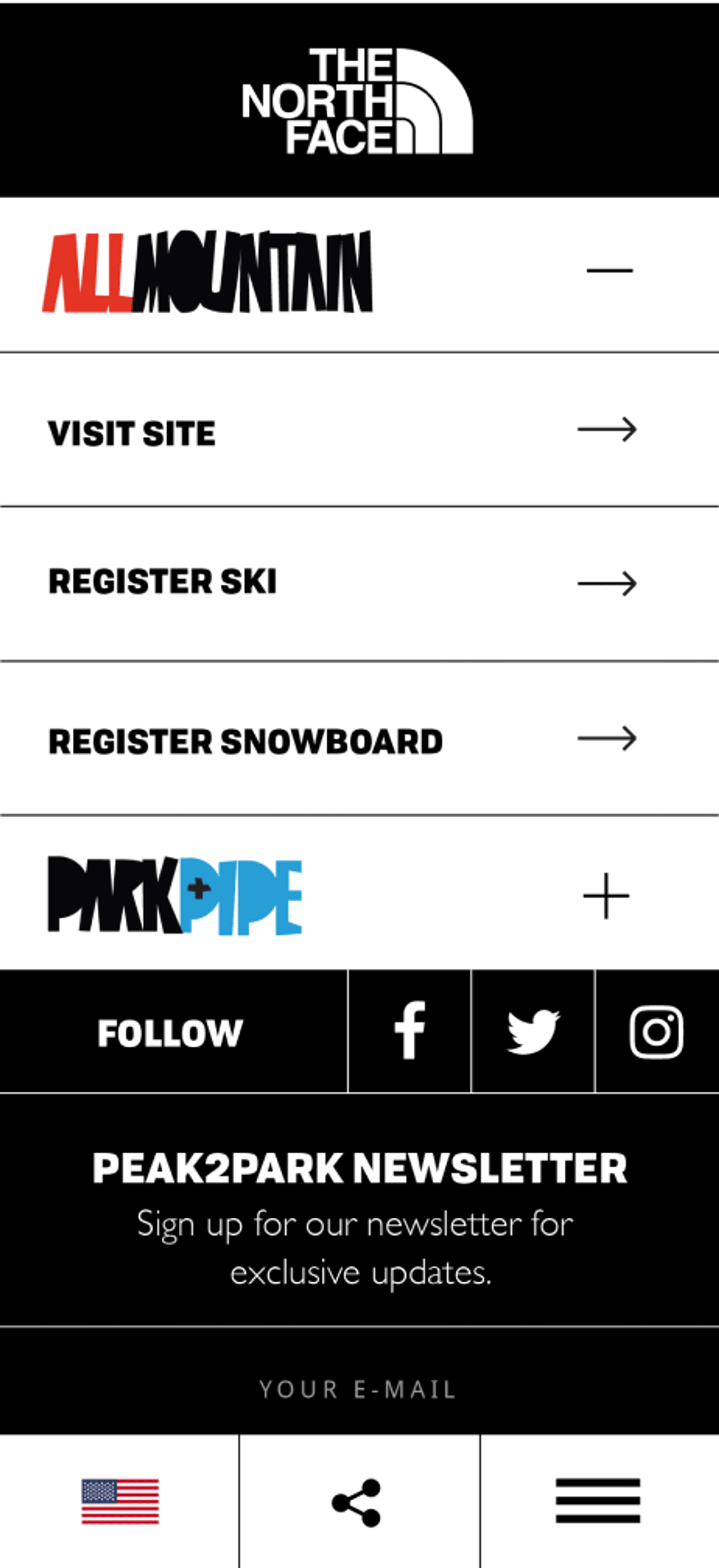The image size is (719, 1568).
Task: Open the Instagram profile
Action: (x=656, y=1031)
